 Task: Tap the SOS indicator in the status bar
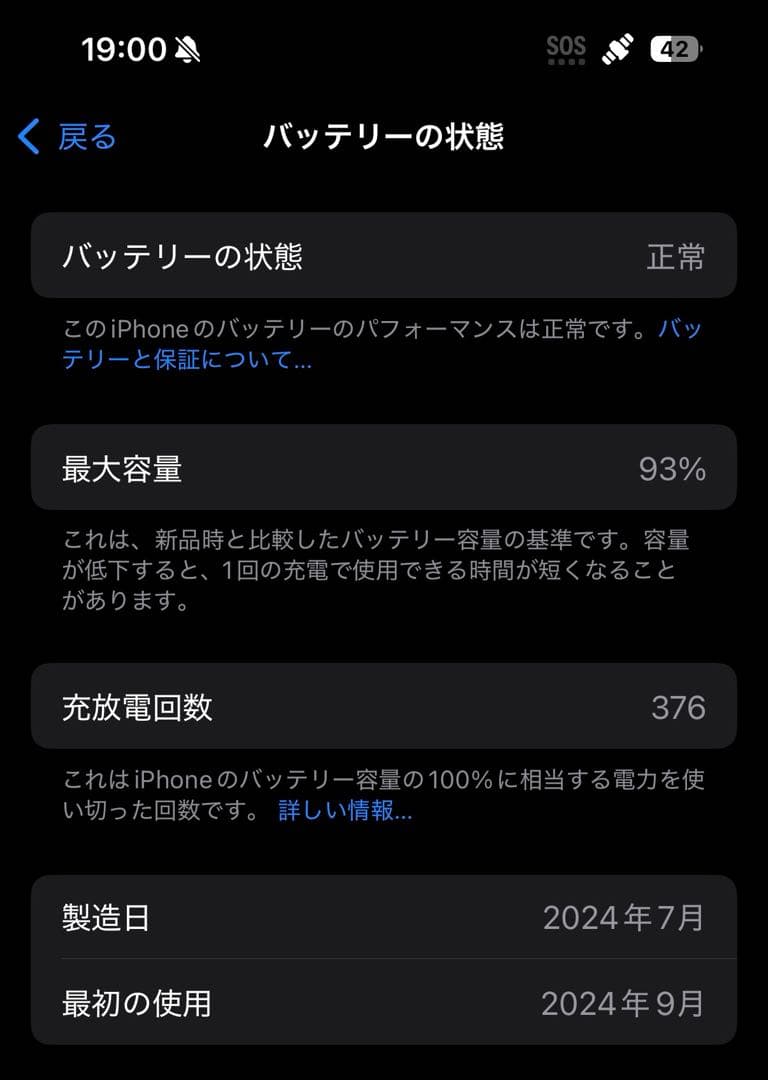pyautogui.click(x=565, y=48)
